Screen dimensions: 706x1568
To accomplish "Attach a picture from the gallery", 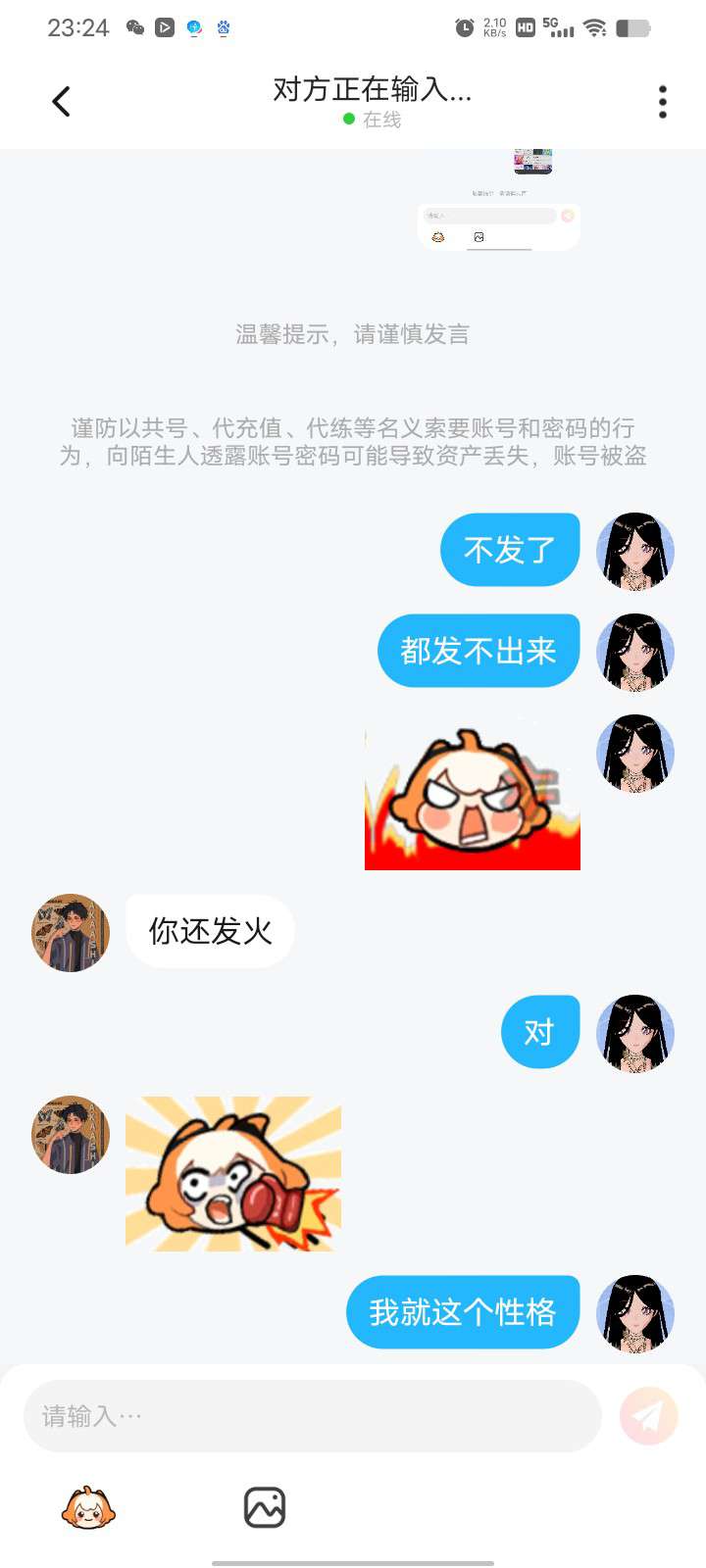I will pyautogui.click(x=265, y=1507).
